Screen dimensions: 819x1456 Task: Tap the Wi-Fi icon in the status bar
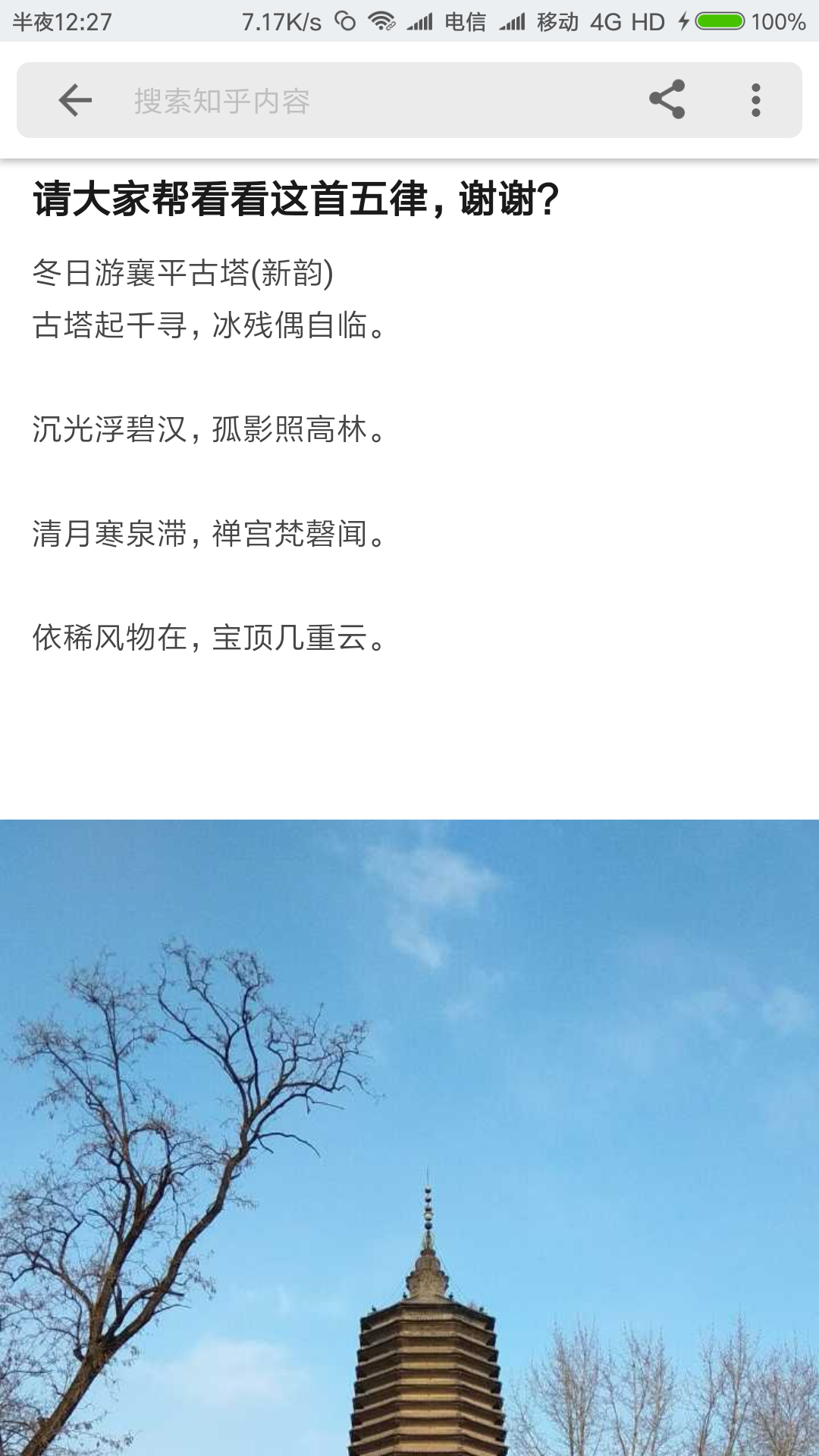(x=381, y=21)
